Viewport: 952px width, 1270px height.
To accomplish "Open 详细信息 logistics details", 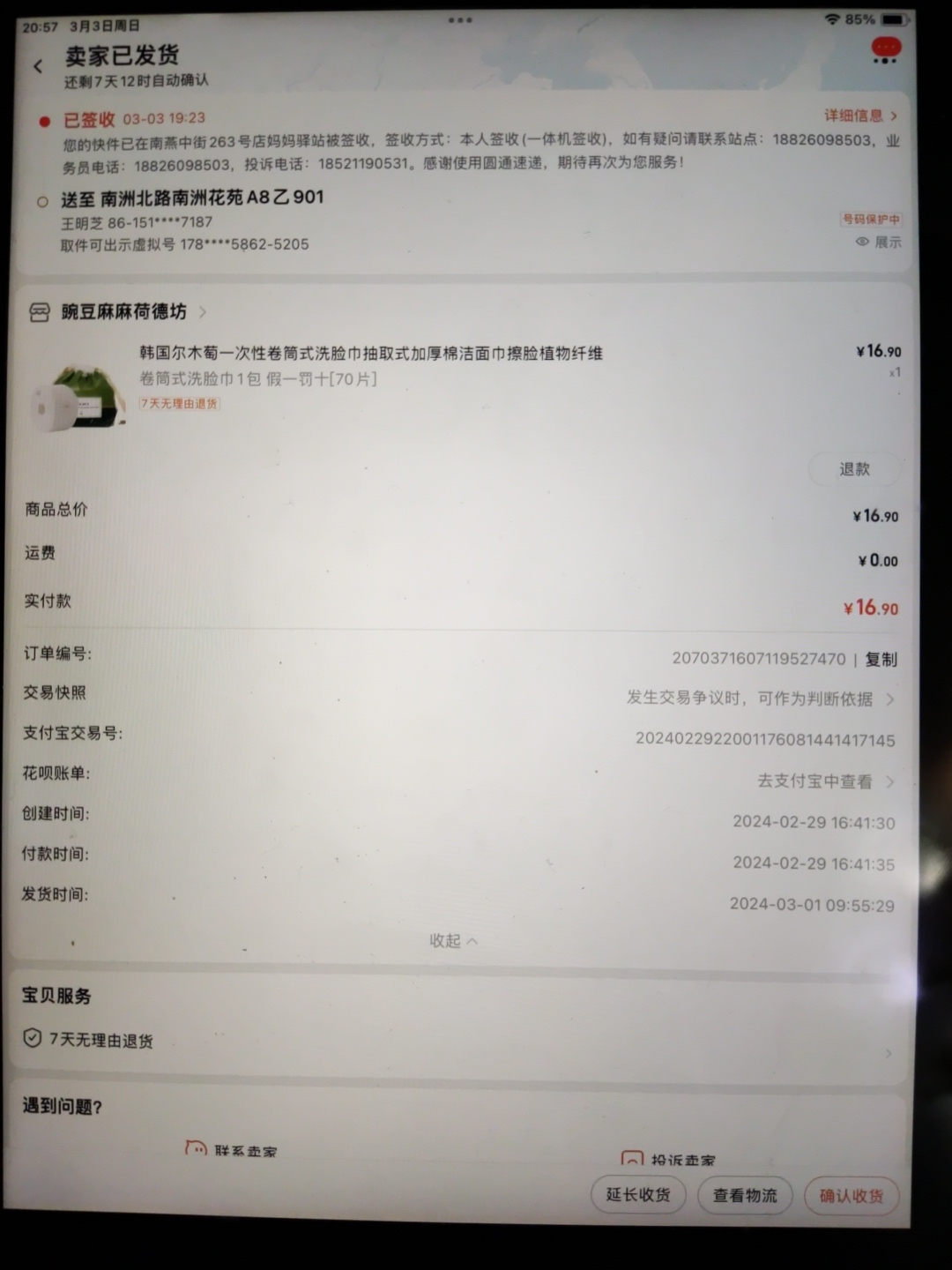I will click(860, 116).
